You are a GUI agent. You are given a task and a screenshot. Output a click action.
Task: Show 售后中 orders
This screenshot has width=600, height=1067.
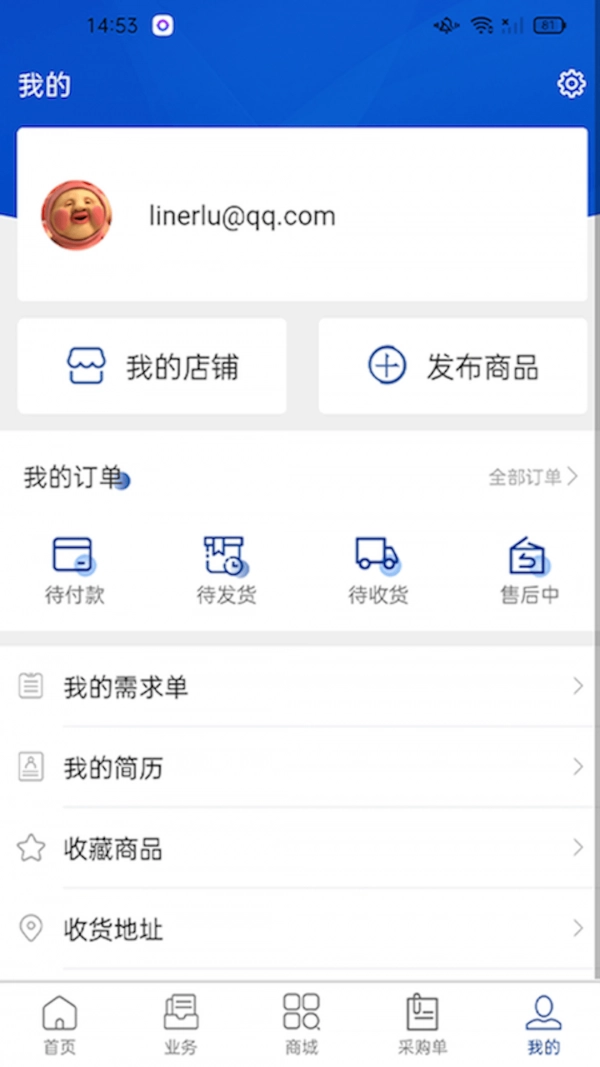click(x=529, y=570)
